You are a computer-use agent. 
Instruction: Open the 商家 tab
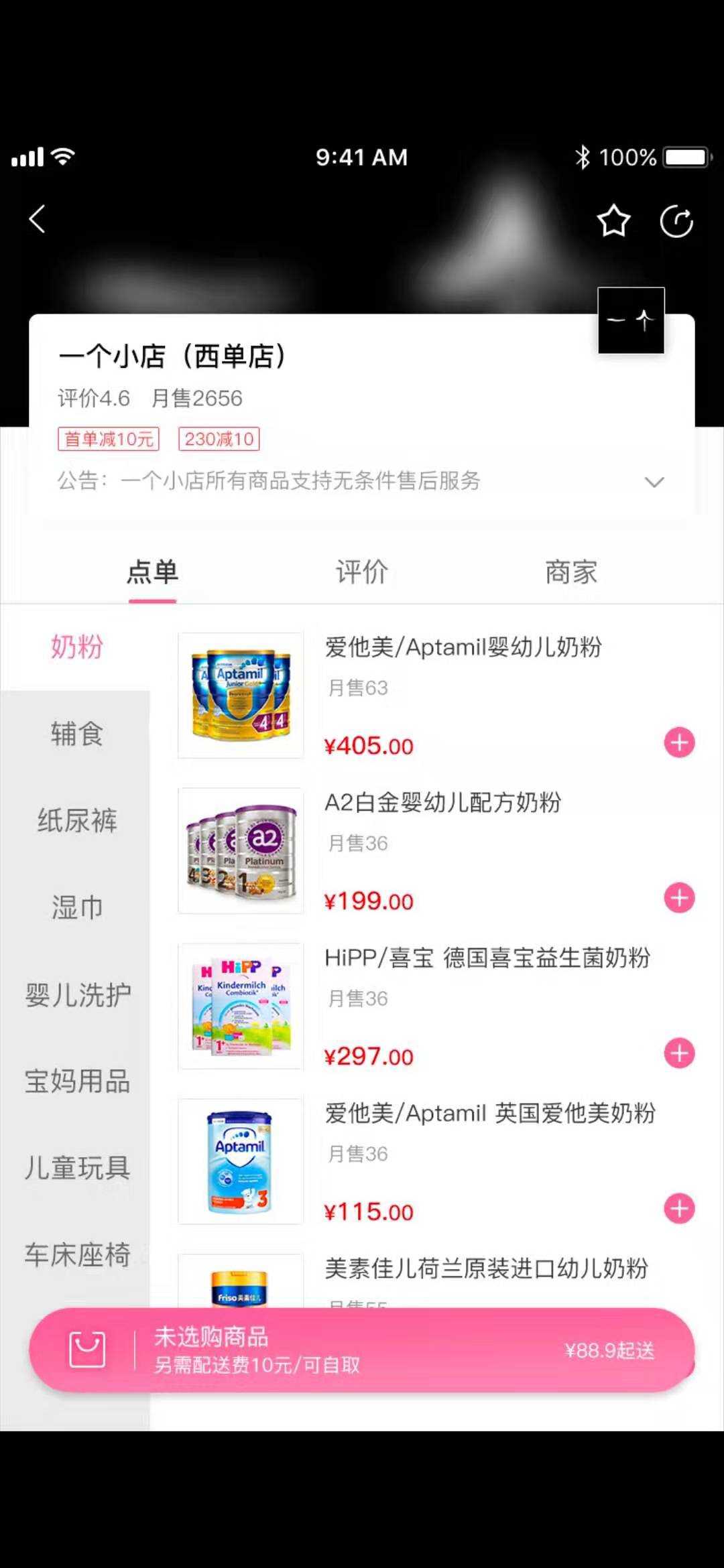click(570, 572)
